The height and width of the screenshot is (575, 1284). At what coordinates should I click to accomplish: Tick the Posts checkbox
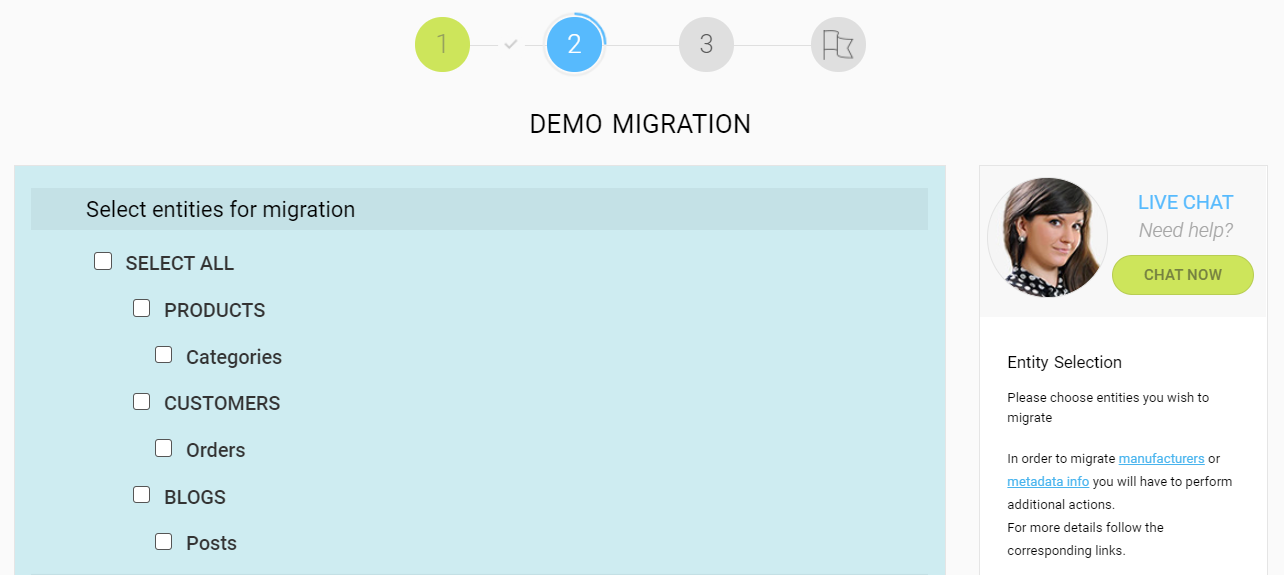pyautogui.click(x=164, y=542)
